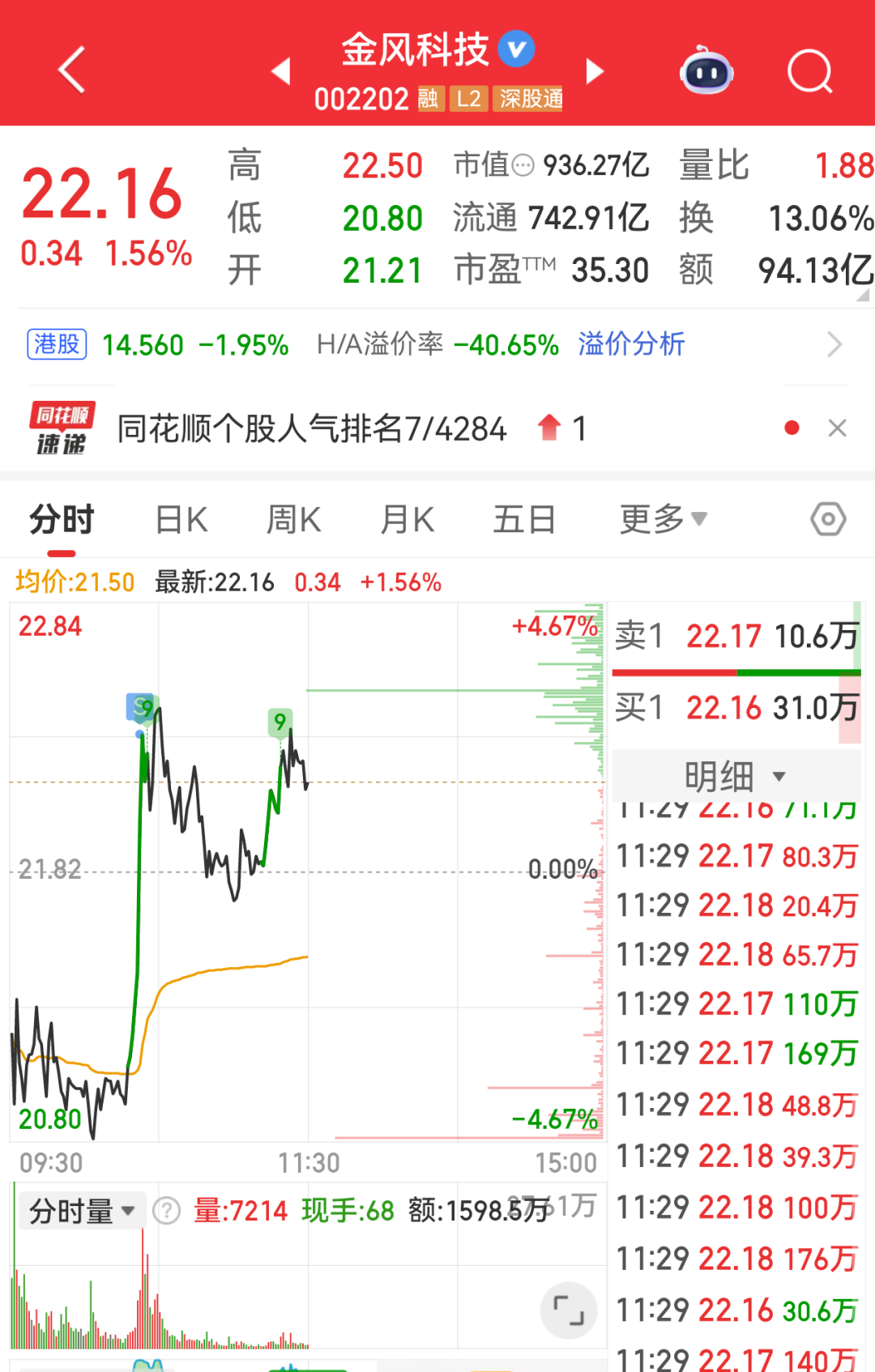The height and width of the screenshot is (1372, 875).
Task: Toggle the red notification dot on the banner
Action: click(x=792, y=428)
